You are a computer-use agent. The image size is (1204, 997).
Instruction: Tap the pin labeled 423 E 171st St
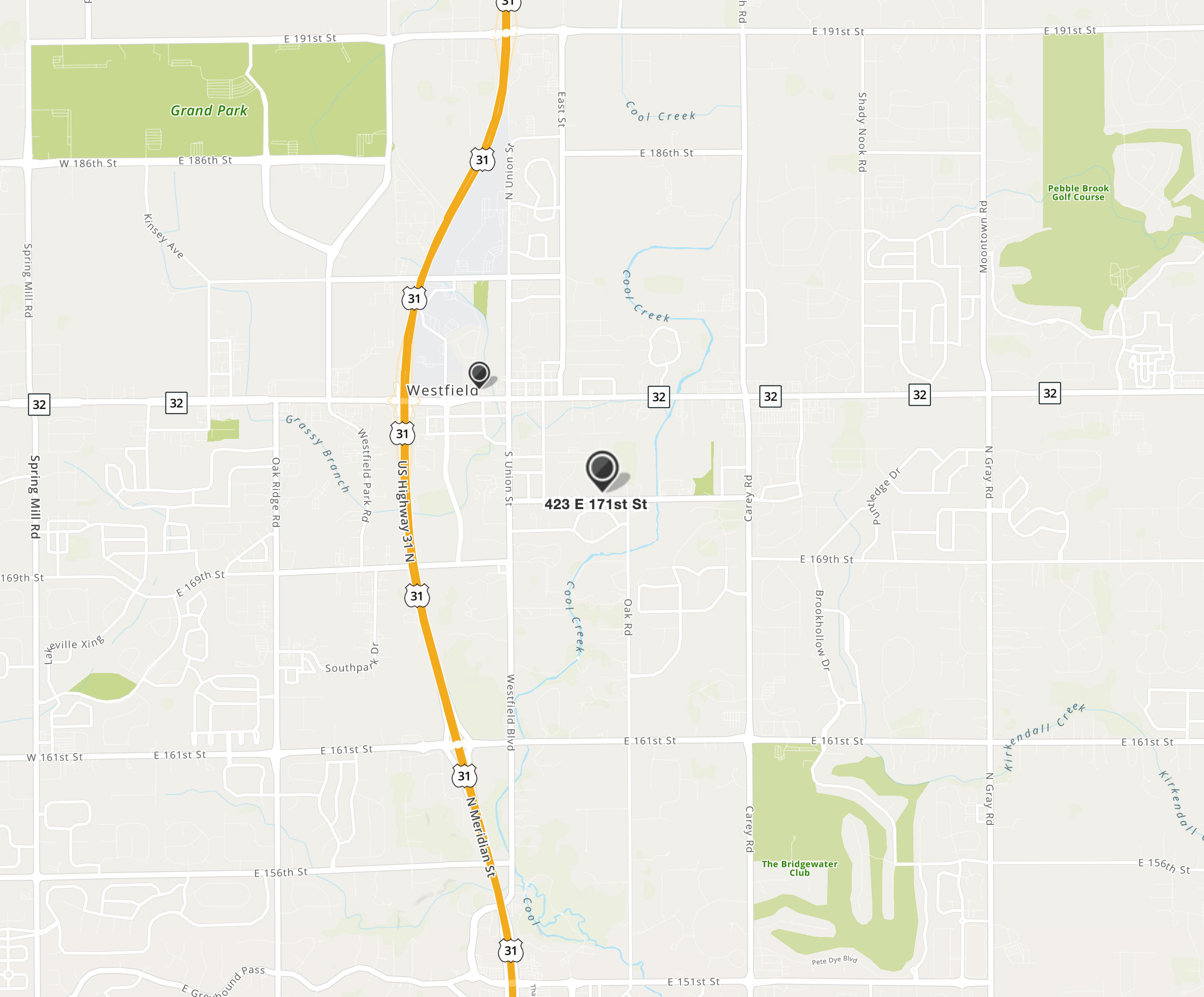coord(601,469)
